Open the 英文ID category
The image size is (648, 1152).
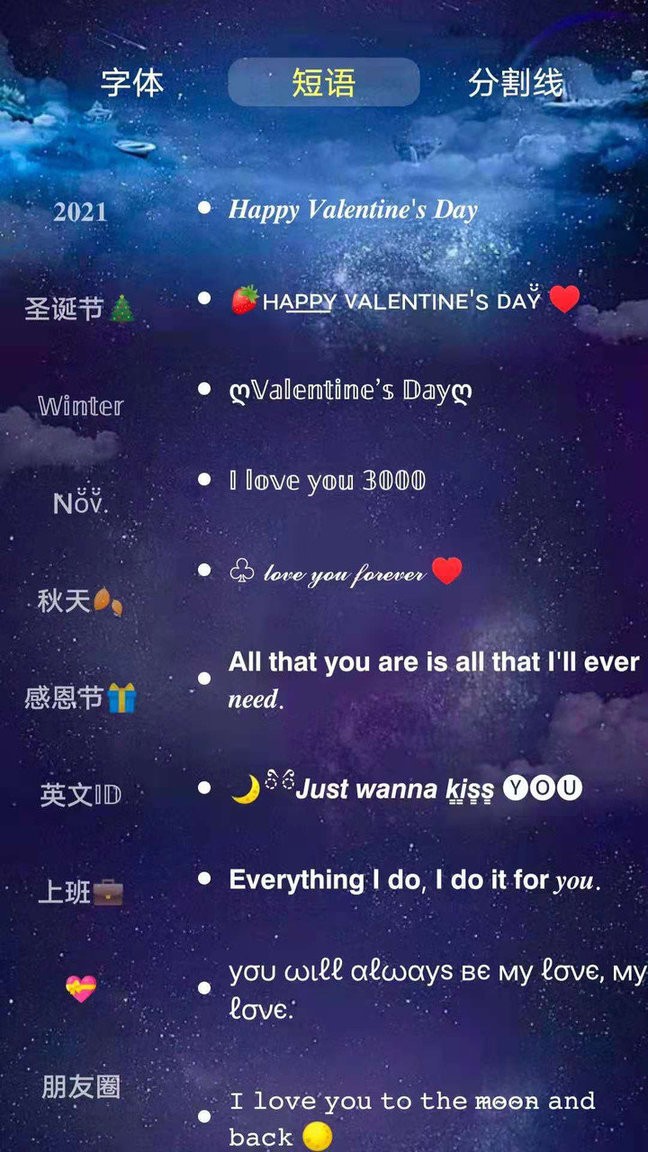[x=80, y=795]
